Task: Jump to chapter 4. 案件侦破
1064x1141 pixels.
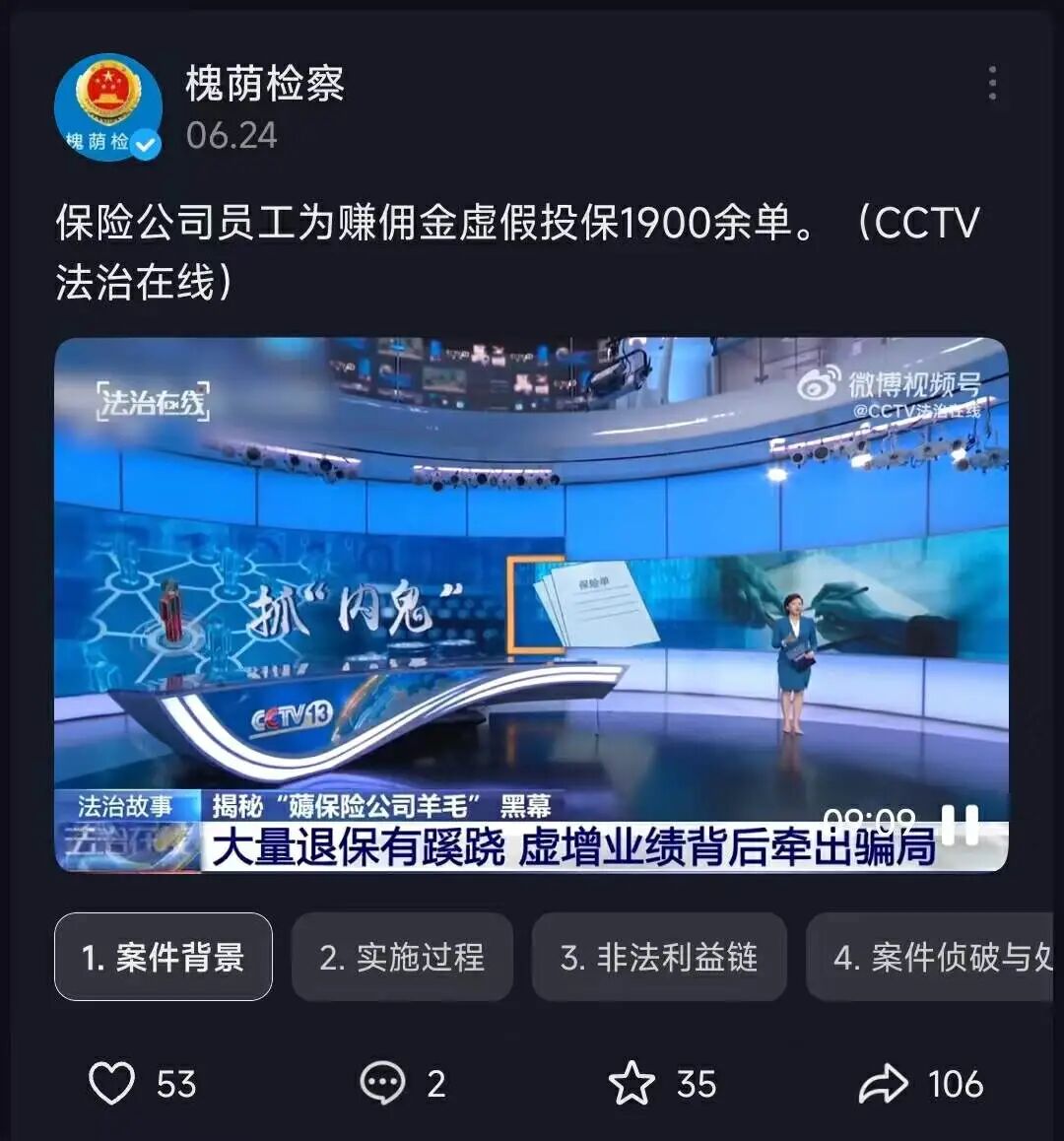Action: click(x=931, y=957)
